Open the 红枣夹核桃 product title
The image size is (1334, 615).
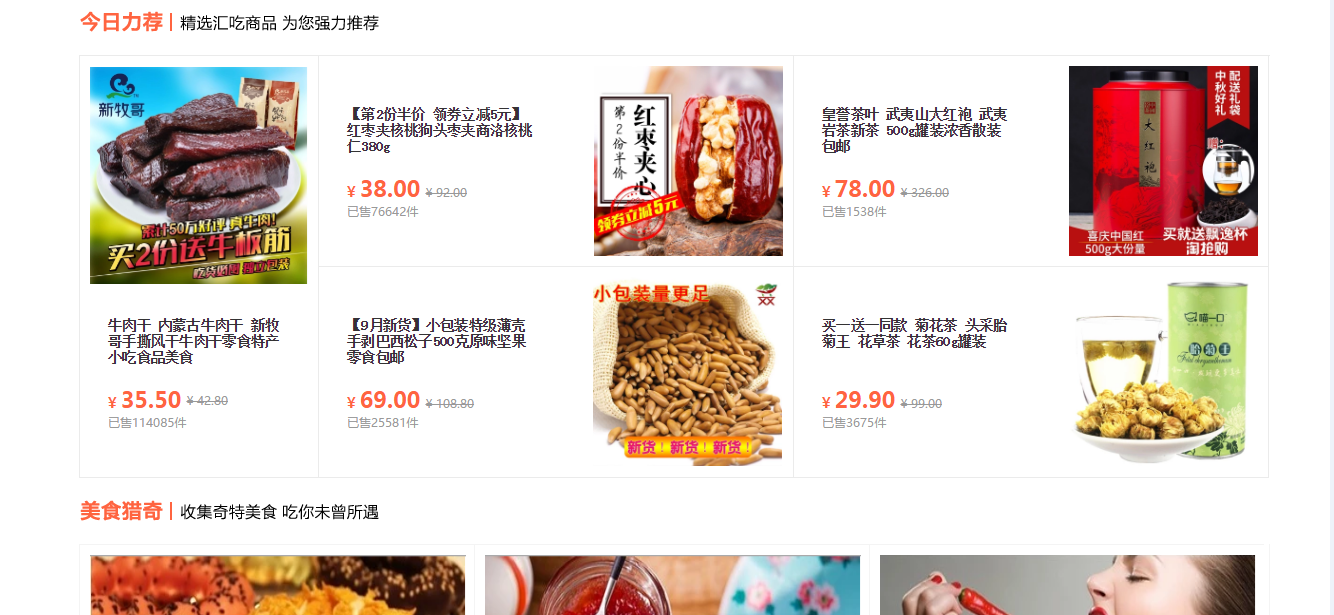tap(440, 130)
